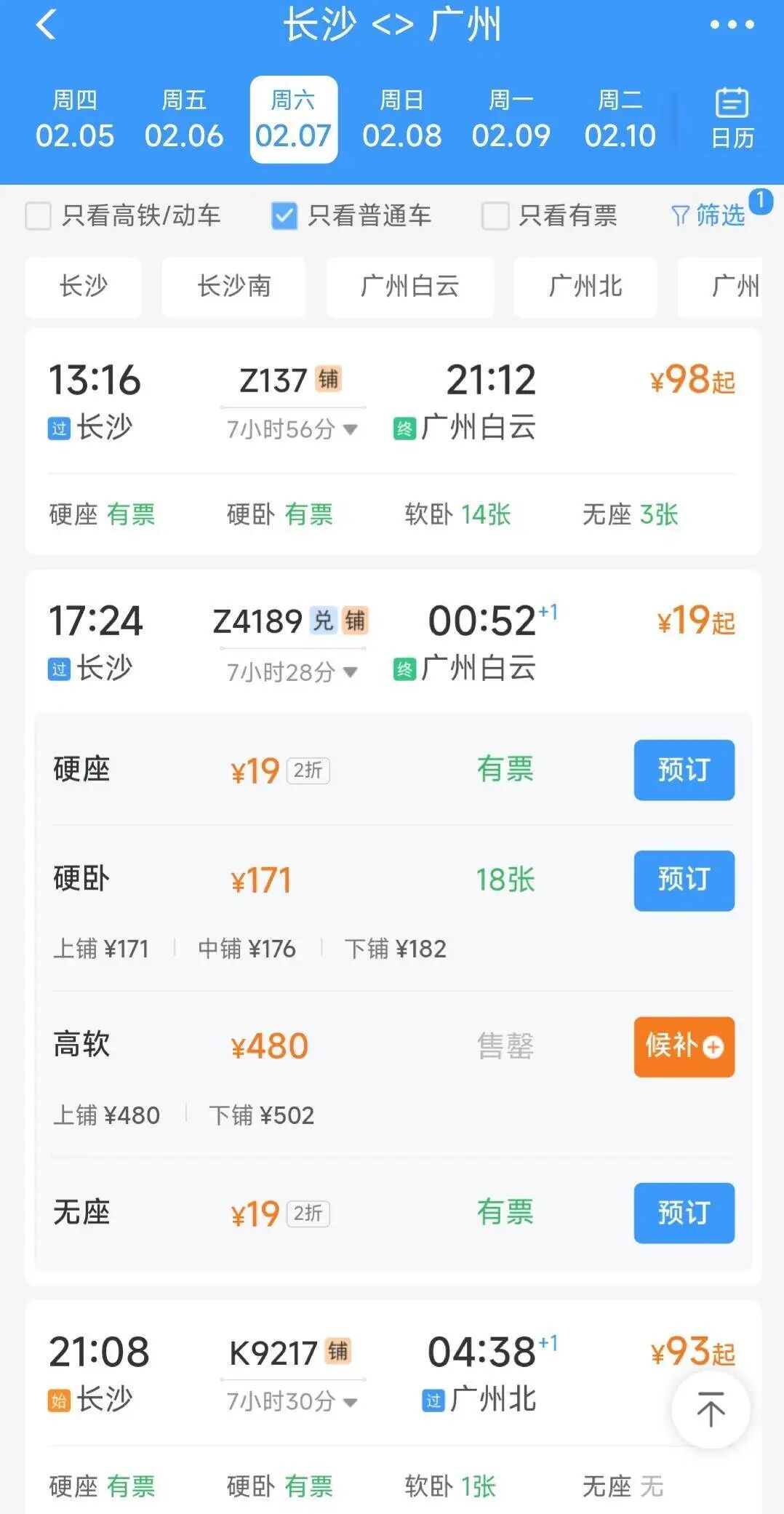The width and height of the screenshot is (784, 1514).
Task: Filter by 广州白云 station chip
Action: [409, 287]
